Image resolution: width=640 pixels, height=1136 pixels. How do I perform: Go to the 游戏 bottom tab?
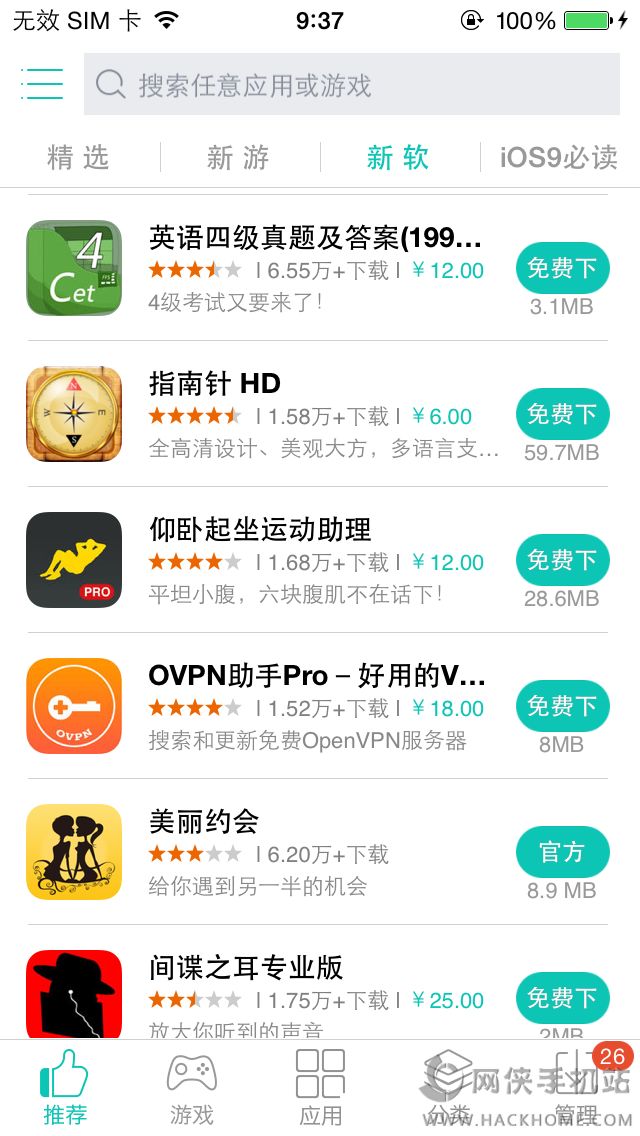(192, 1088)
